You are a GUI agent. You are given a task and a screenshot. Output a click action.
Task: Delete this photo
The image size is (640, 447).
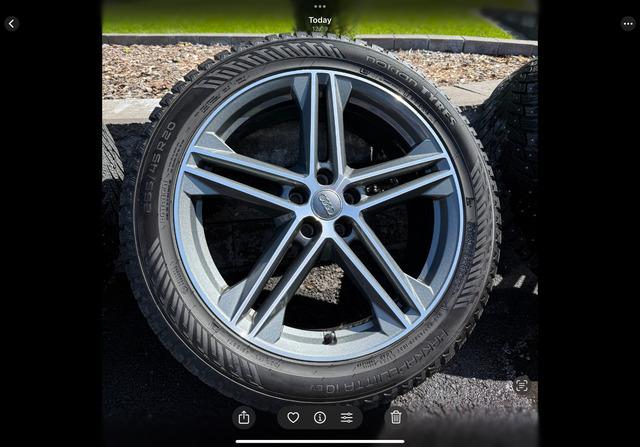[396, 417]
